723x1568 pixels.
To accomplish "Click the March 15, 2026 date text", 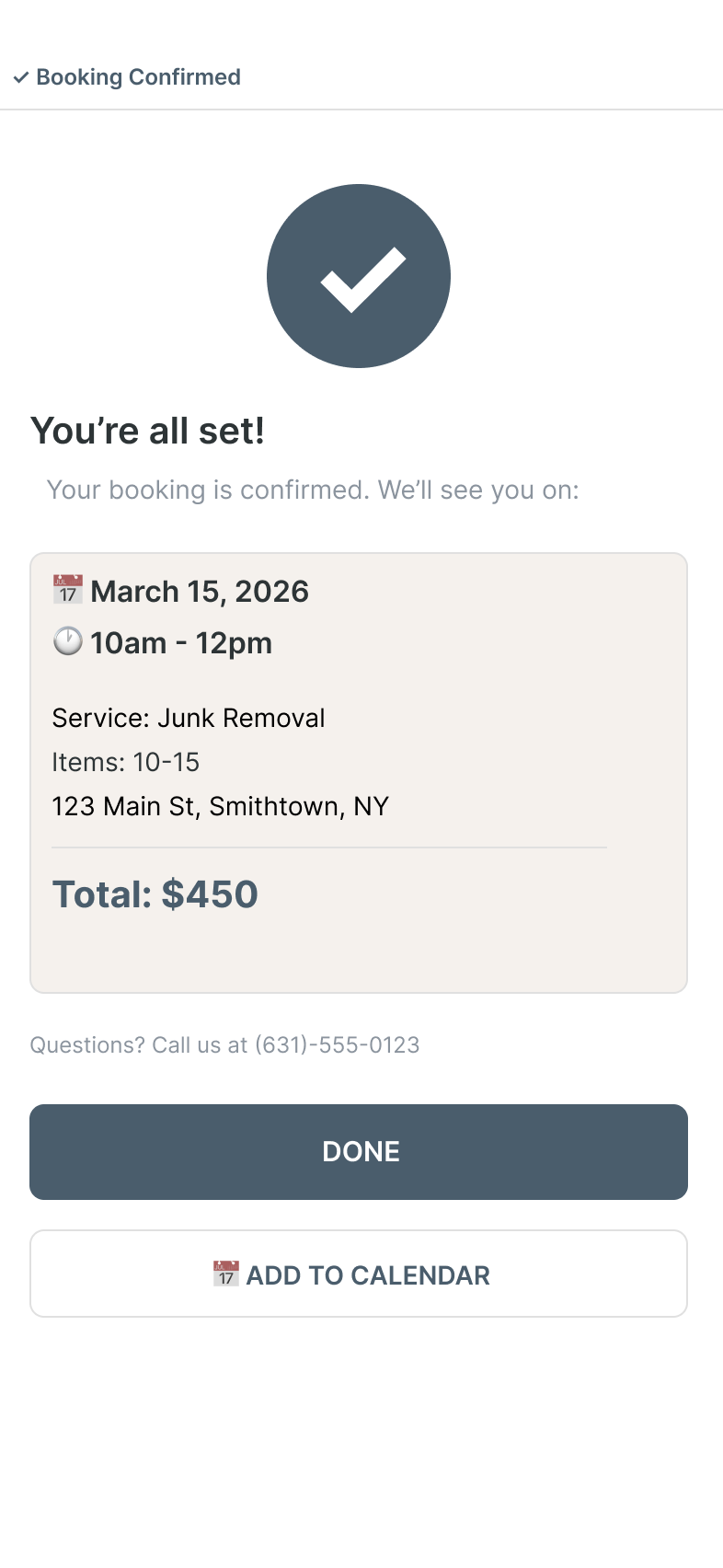I will (199, 591).
